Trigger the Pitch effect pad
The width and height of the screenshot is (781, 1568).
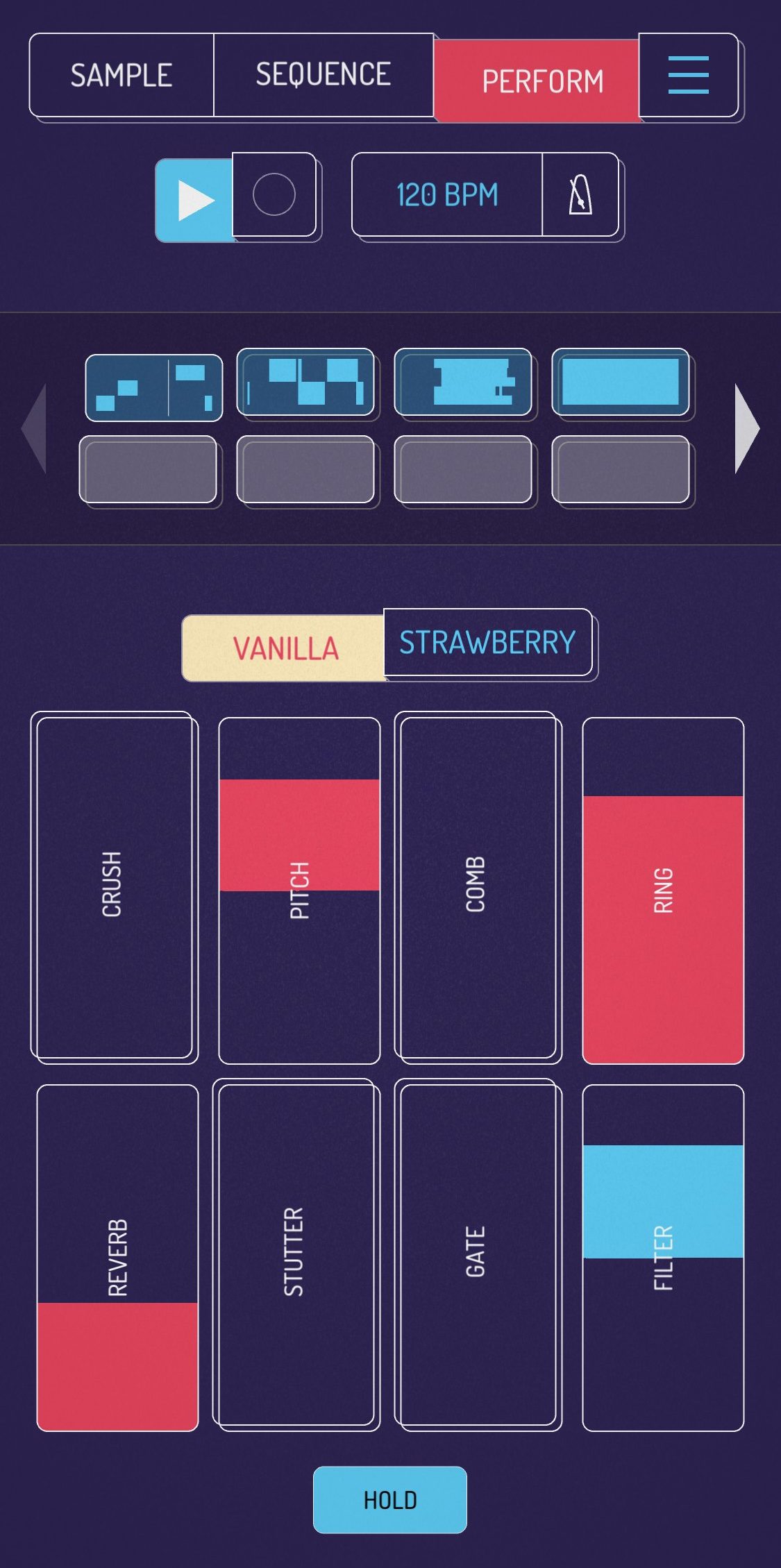point(299,891)
